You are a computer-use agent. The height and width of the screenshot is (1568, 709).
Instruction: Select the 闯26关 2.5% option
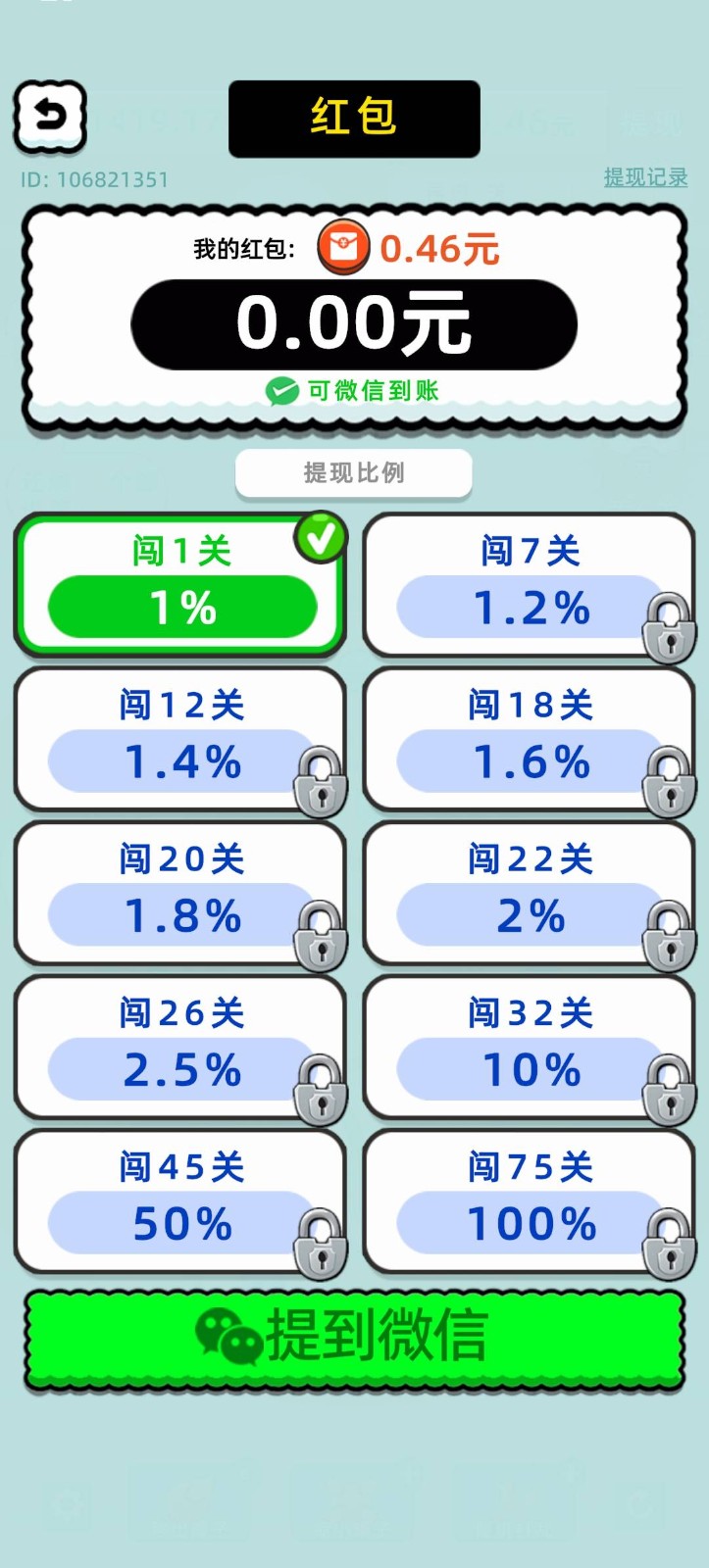click(180, 1047)
